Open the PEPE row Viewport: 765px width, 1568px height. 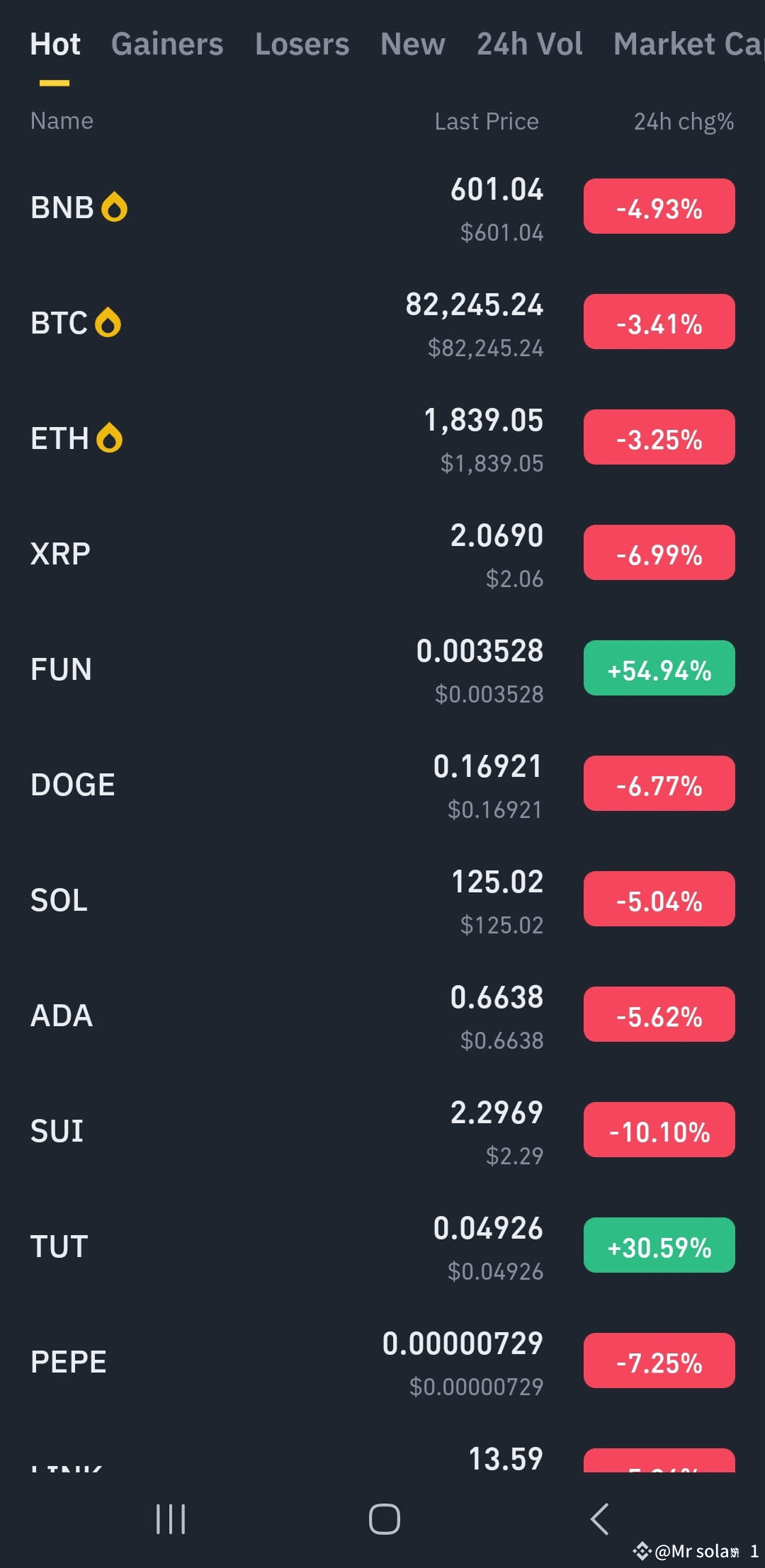[x=382, y=1363]
